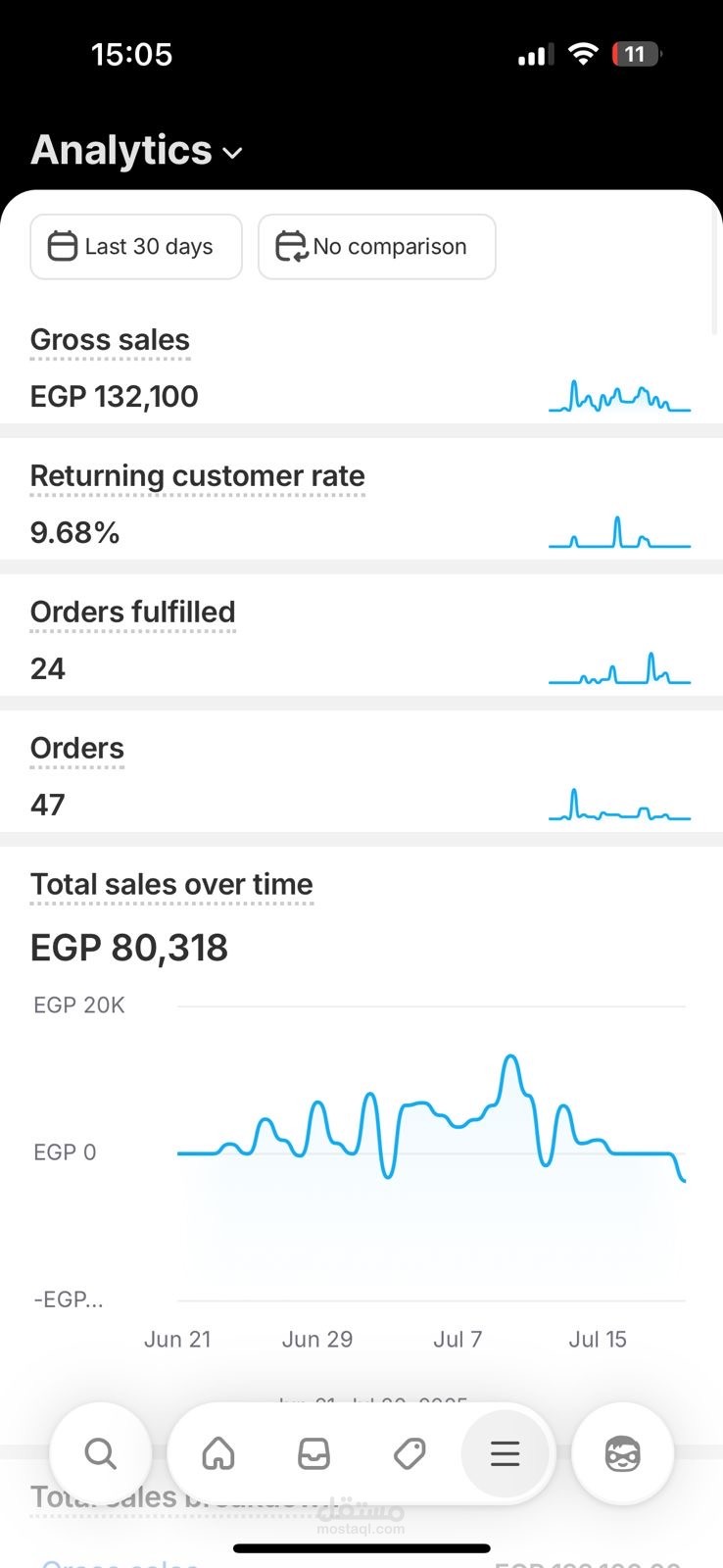
Task: Open the hamburger menu tab
Action: point(506,1453)
